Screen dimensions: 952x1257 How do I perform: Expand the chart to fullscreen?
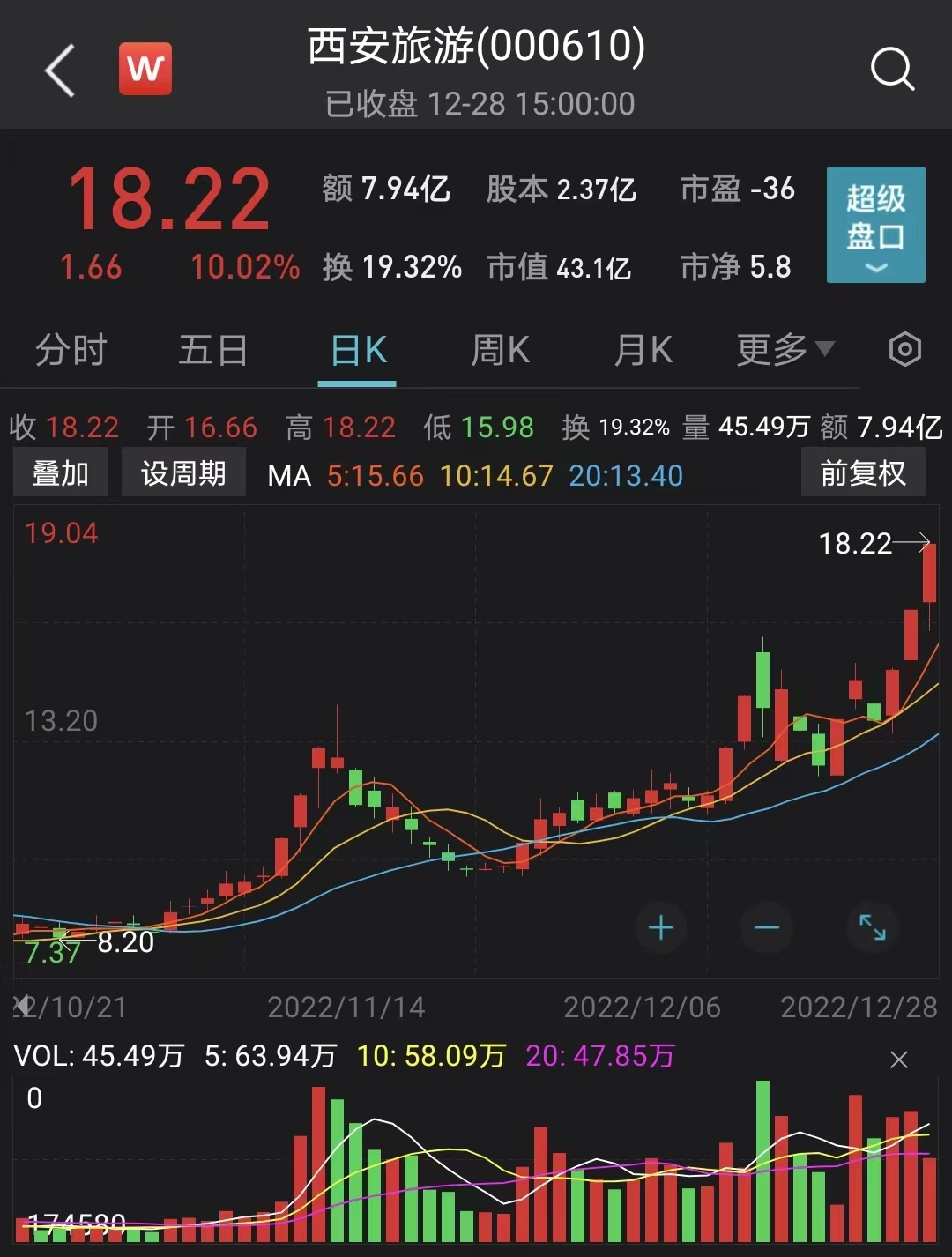pyautogui.click(x=872, y=927)
